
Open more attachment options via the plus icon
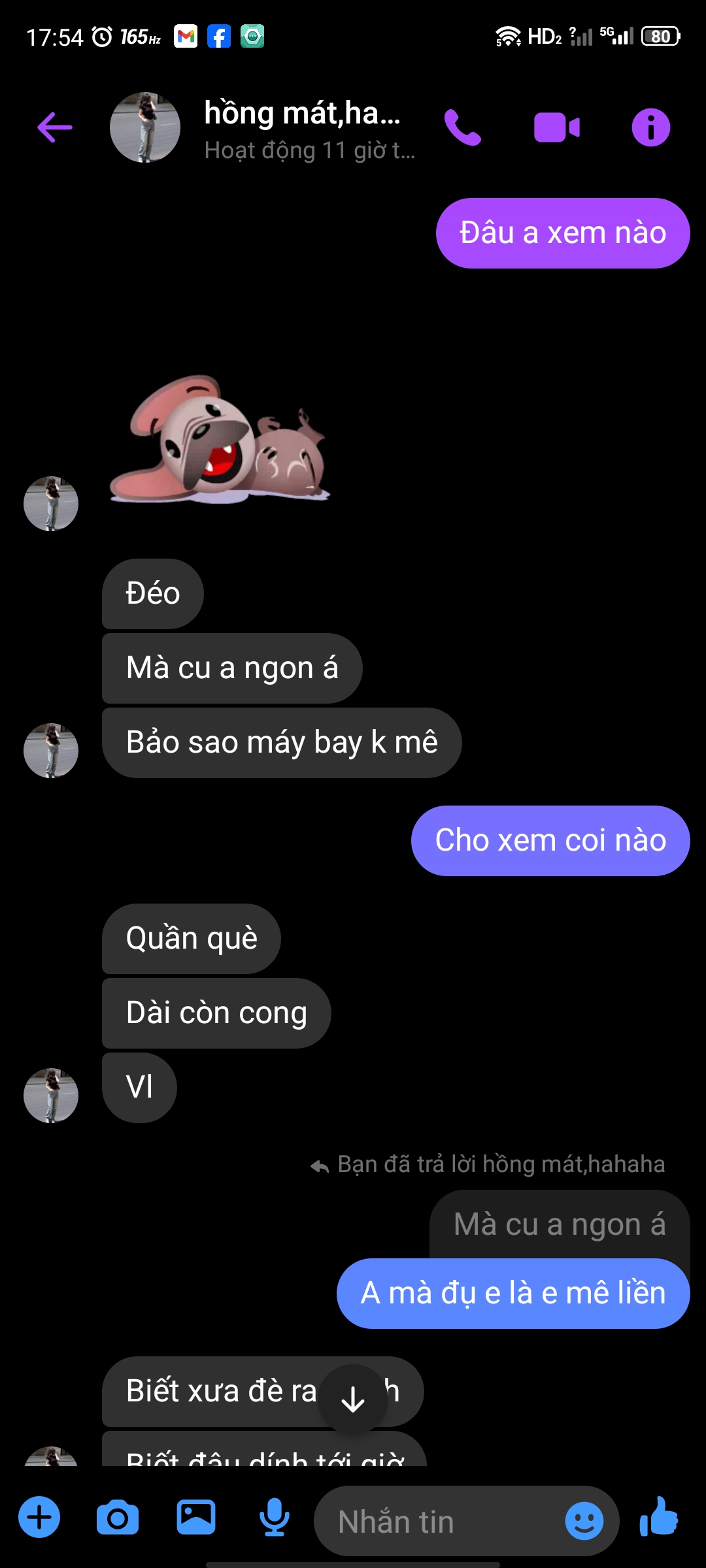(39, 1517)
